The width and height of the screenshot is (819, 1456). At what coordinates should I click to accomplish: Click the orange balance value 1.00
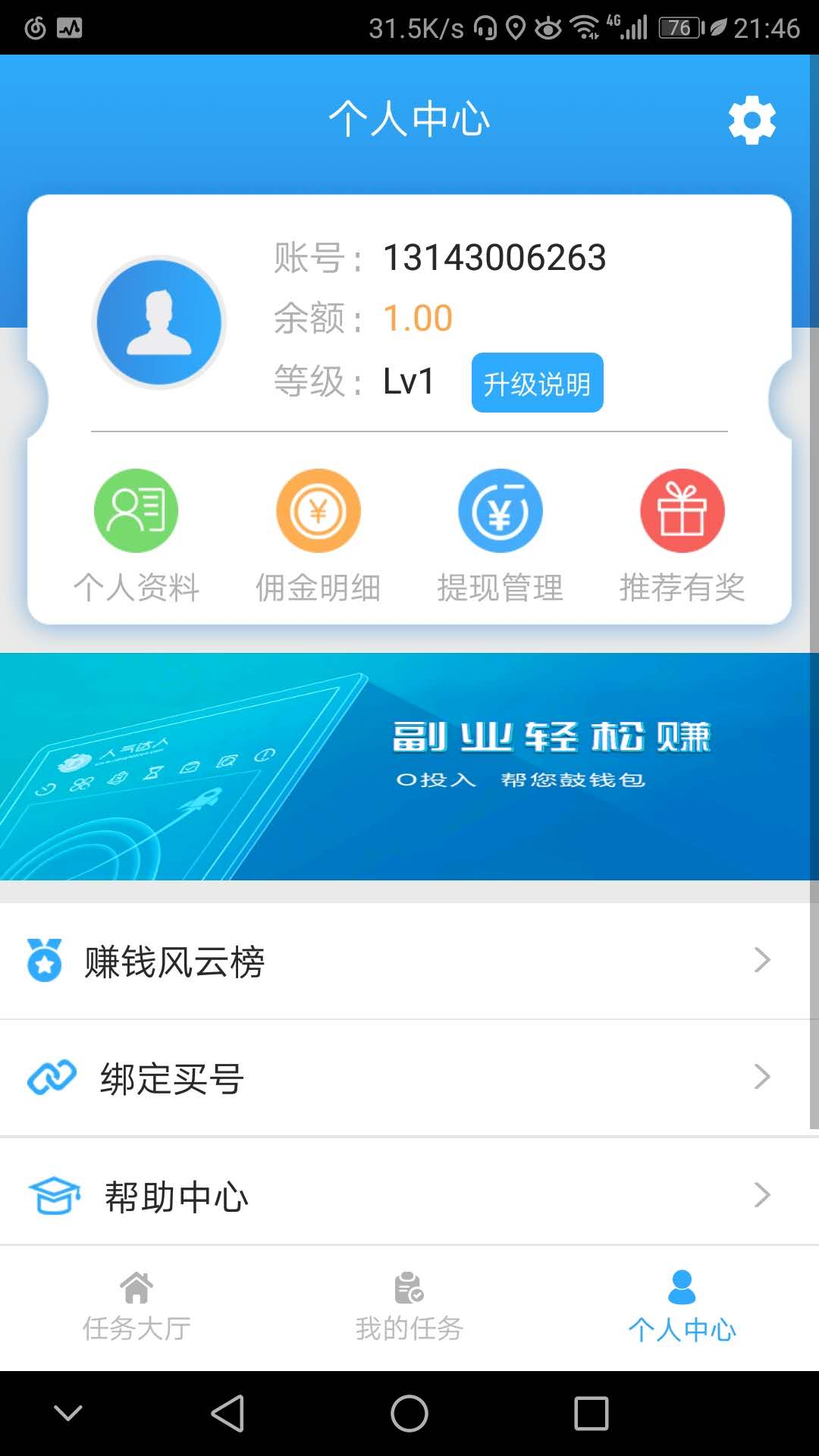pyautogui.click(x=417, y=317)
